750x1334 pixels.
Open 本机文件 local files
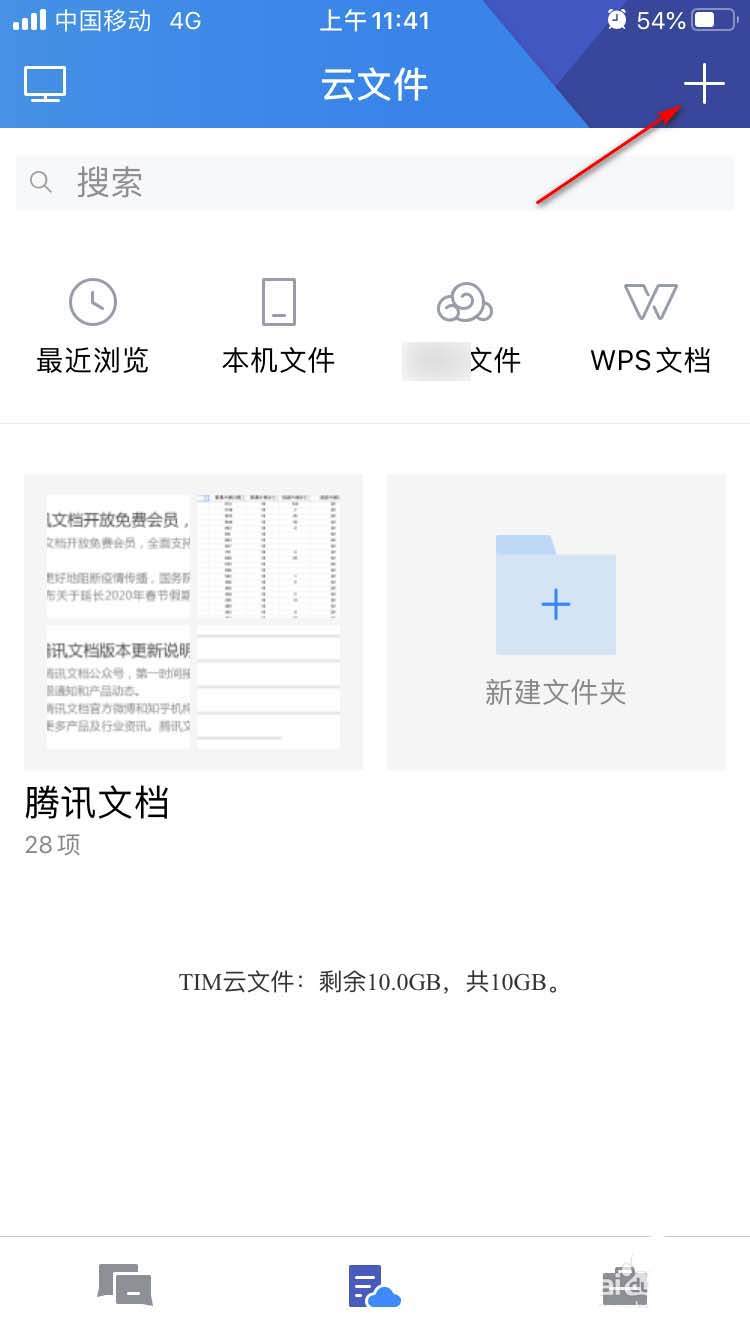279,326
